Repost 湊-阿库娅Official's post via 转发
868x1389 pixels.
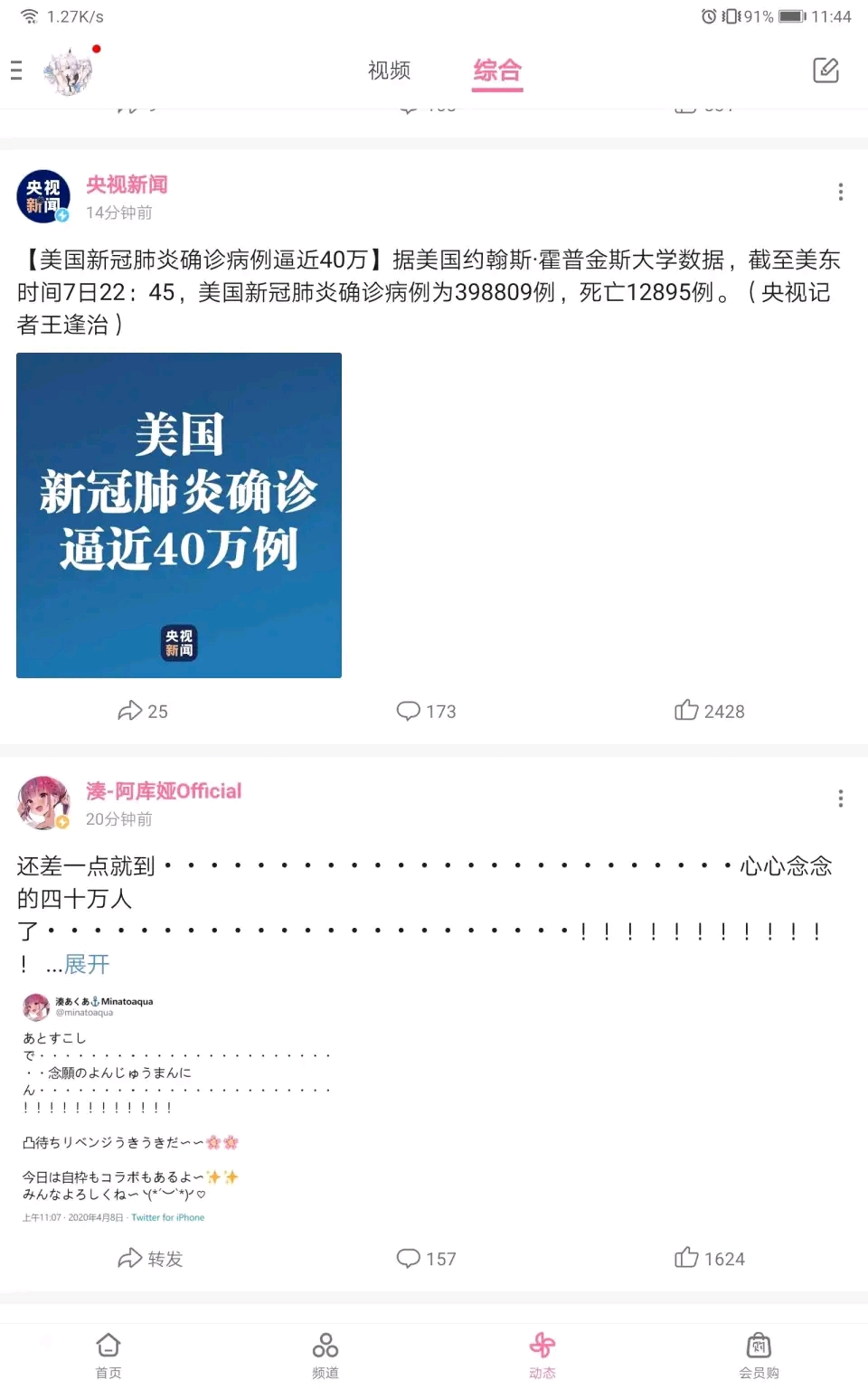pos(150,1258)
